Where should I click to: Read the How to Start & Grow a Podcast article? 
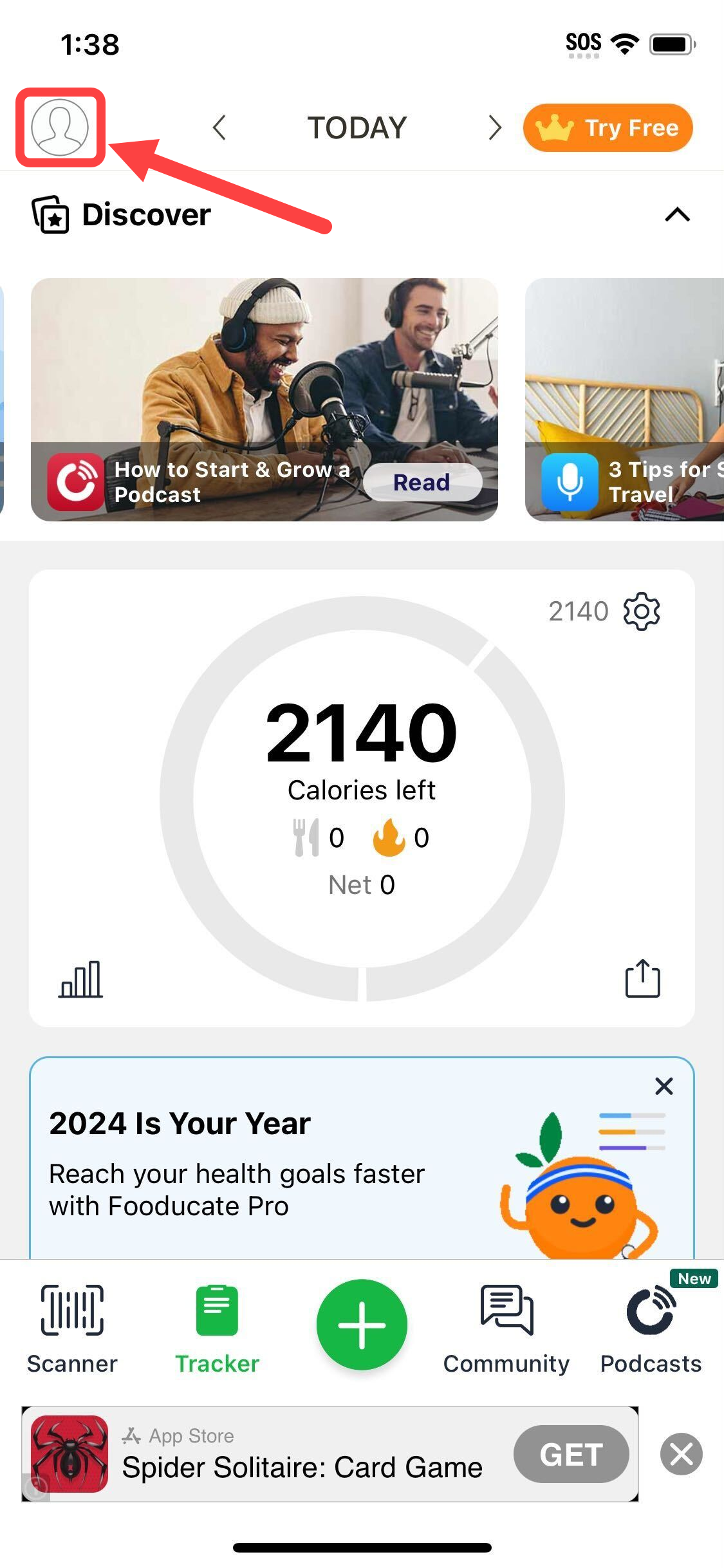(422, 482)
